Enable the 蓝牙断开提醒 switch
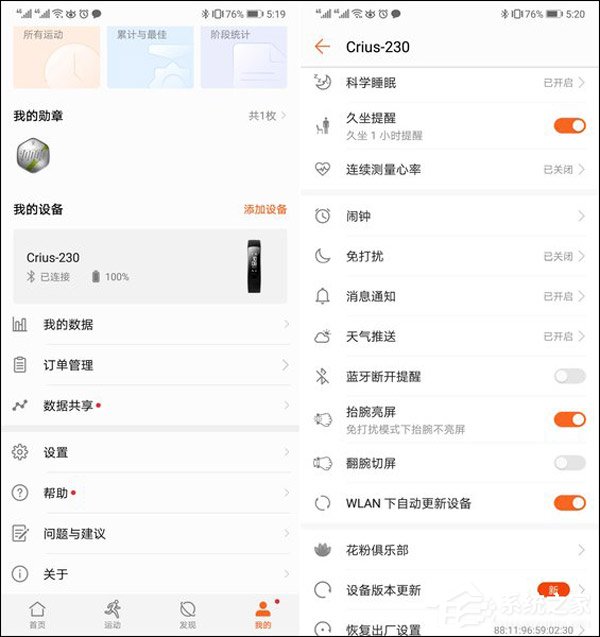Screen dimensions: 600x637 click(x=569, y=377)
